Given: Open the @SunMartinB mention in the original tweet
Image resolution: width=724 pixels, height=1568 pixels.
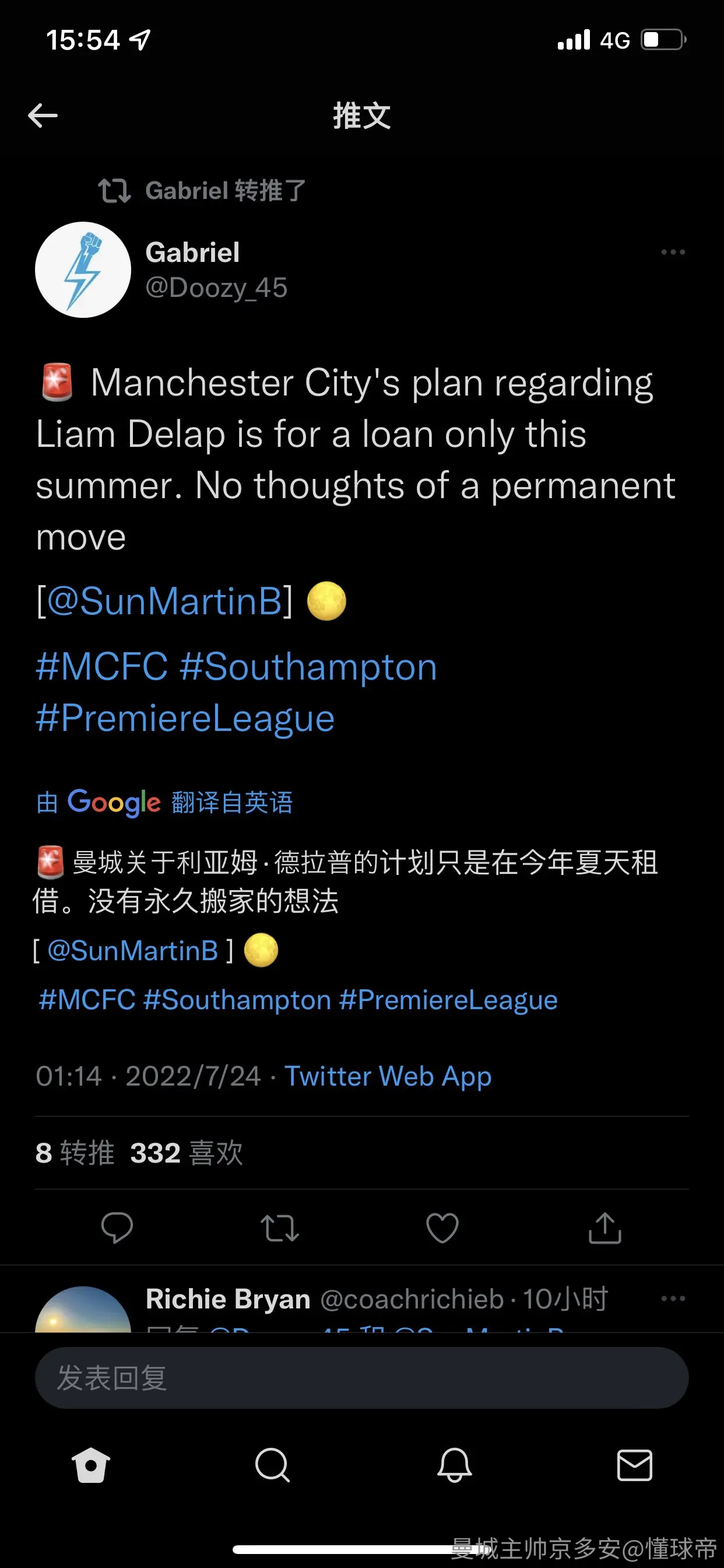Looking at the screenshot, I should pos(165,601).
